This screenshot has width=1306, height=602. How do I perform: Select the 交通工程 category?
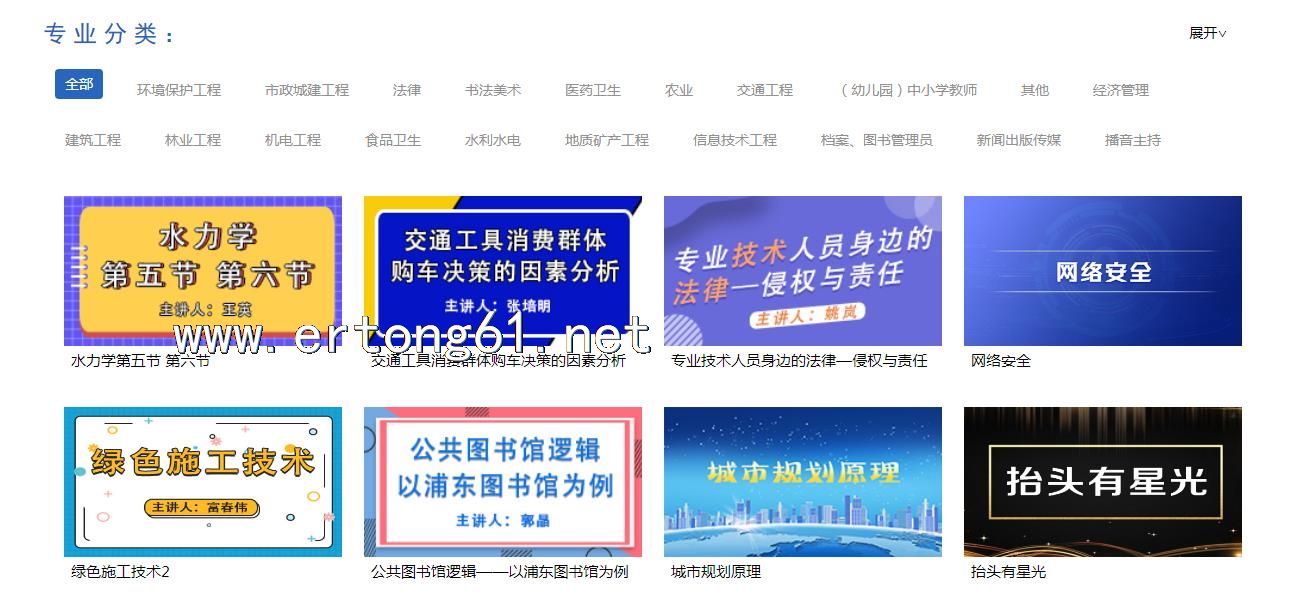click(x=765, y=90)
